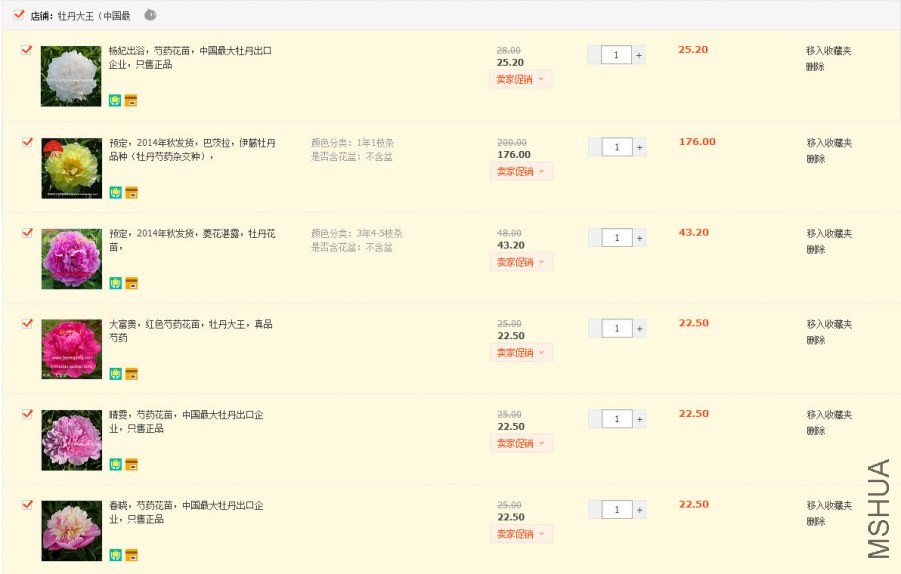This screenshot has width=901, height=574.
Task: Delete 春晓 from the cart
Action: point(816,521)
